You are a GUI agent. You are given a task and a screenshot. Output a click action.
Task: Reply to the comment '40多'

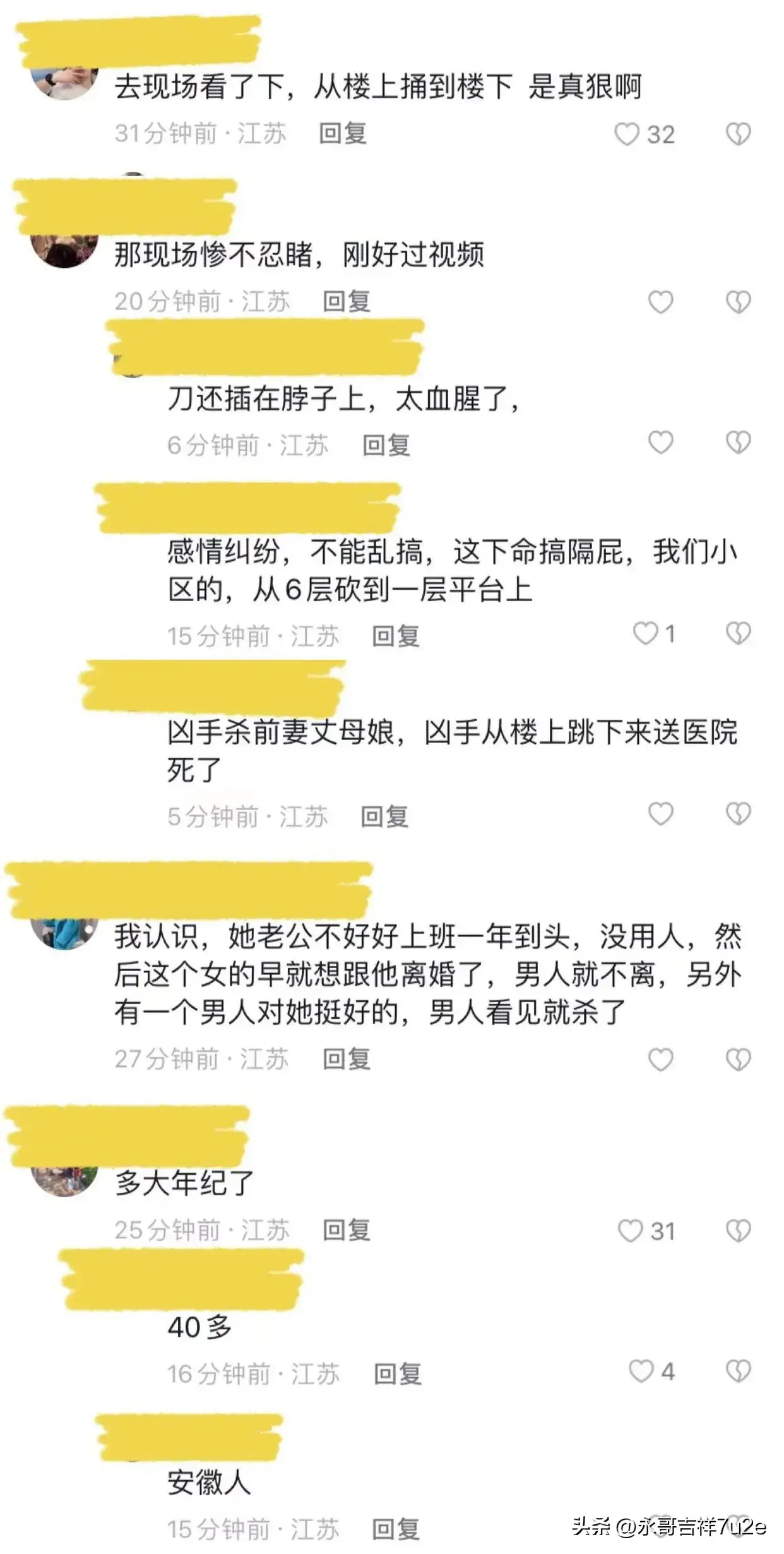[397, 1374]
